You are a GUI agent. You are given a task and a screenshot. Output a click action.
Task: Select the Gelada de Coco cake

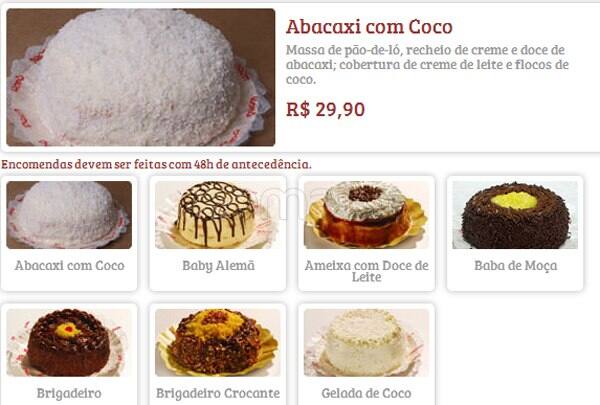point(366,352)
